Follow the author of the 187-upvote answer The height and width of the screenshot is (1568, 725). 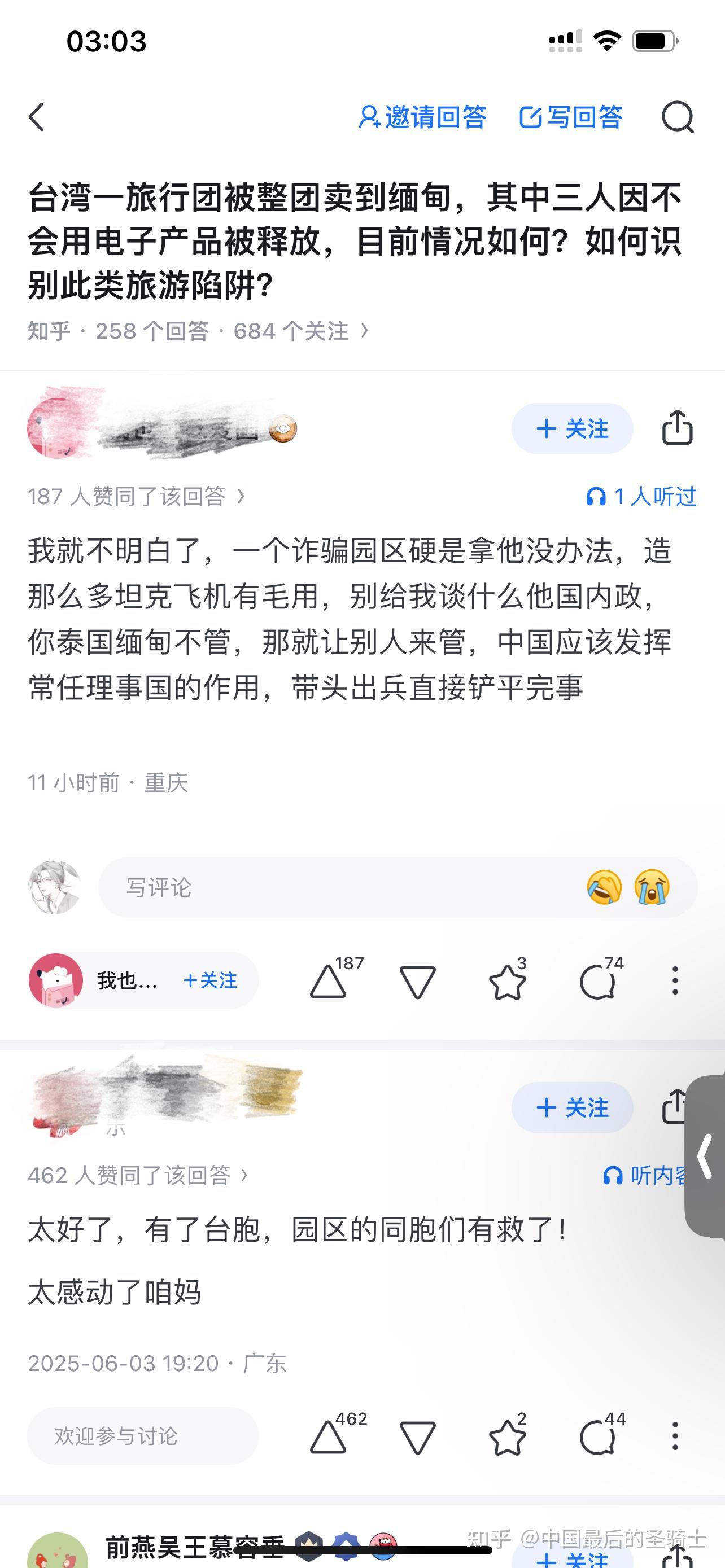click(x=571, y=429)
